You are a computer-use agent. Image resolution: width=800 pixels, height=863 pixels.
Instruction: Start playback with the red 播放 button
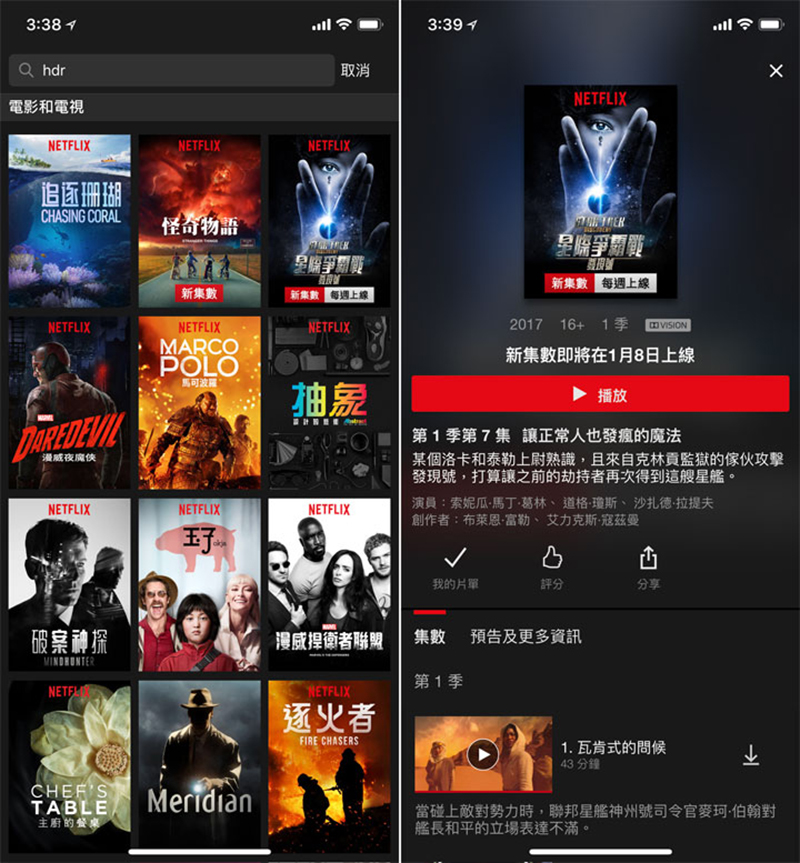click(x=600, y=394)
